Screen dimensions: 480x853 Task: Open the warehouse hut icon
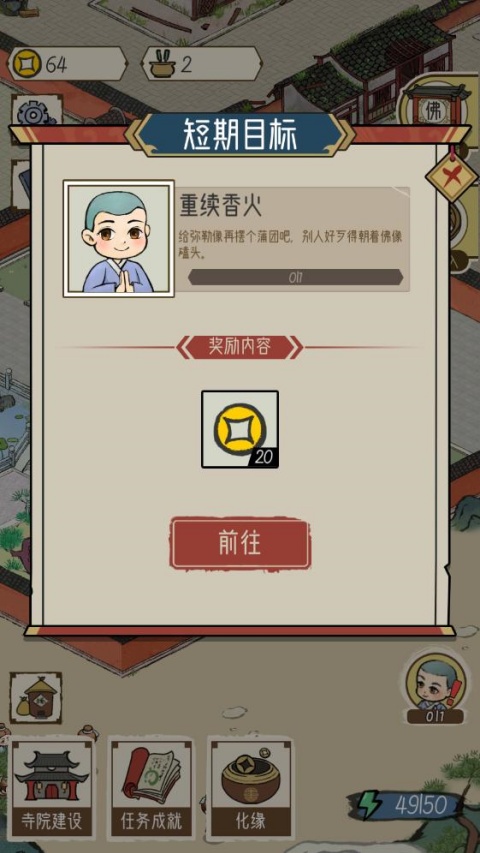[35, 697]
